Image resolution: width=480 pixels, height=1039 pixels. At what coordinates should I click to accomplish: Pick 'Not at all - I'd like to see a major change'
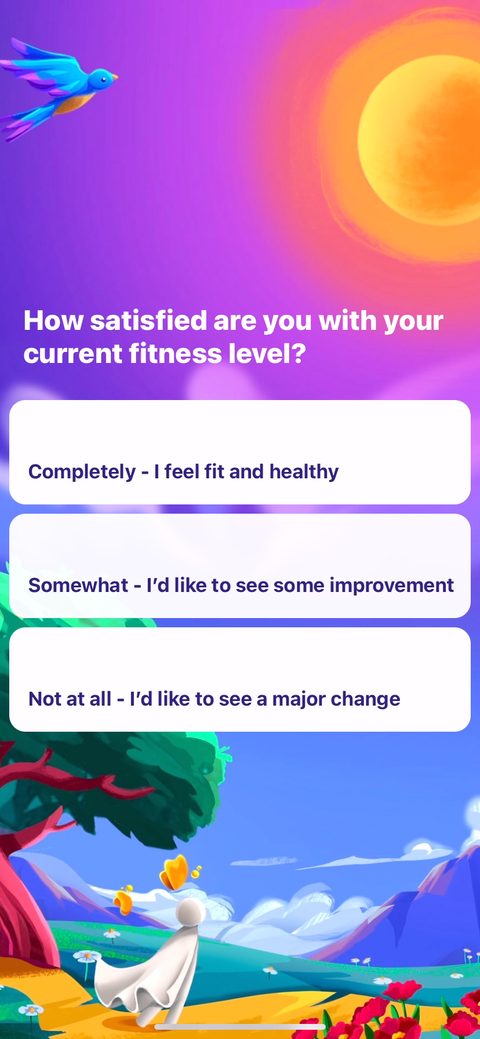coord(240,680)
